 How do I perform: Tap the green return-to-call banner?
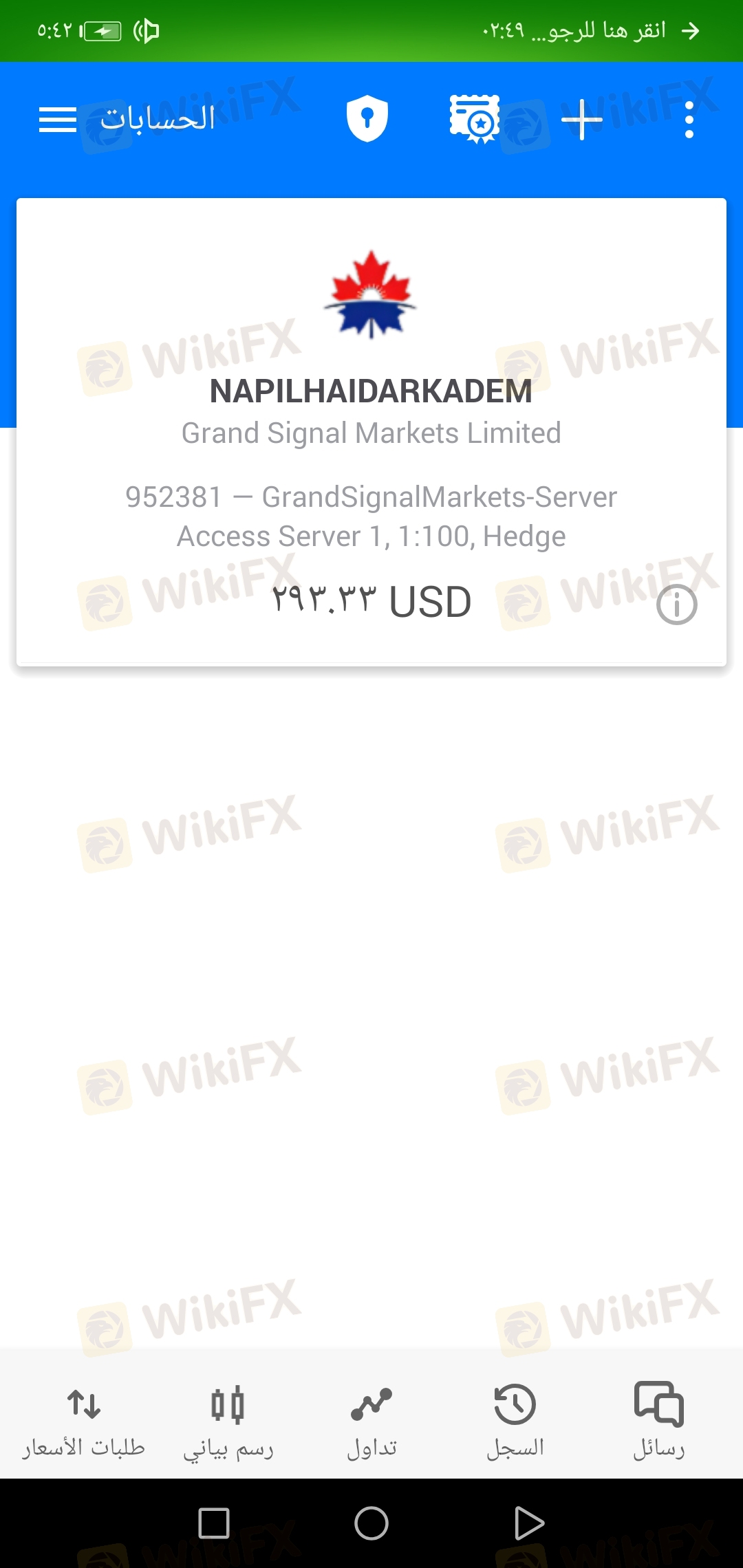[371, 31]
